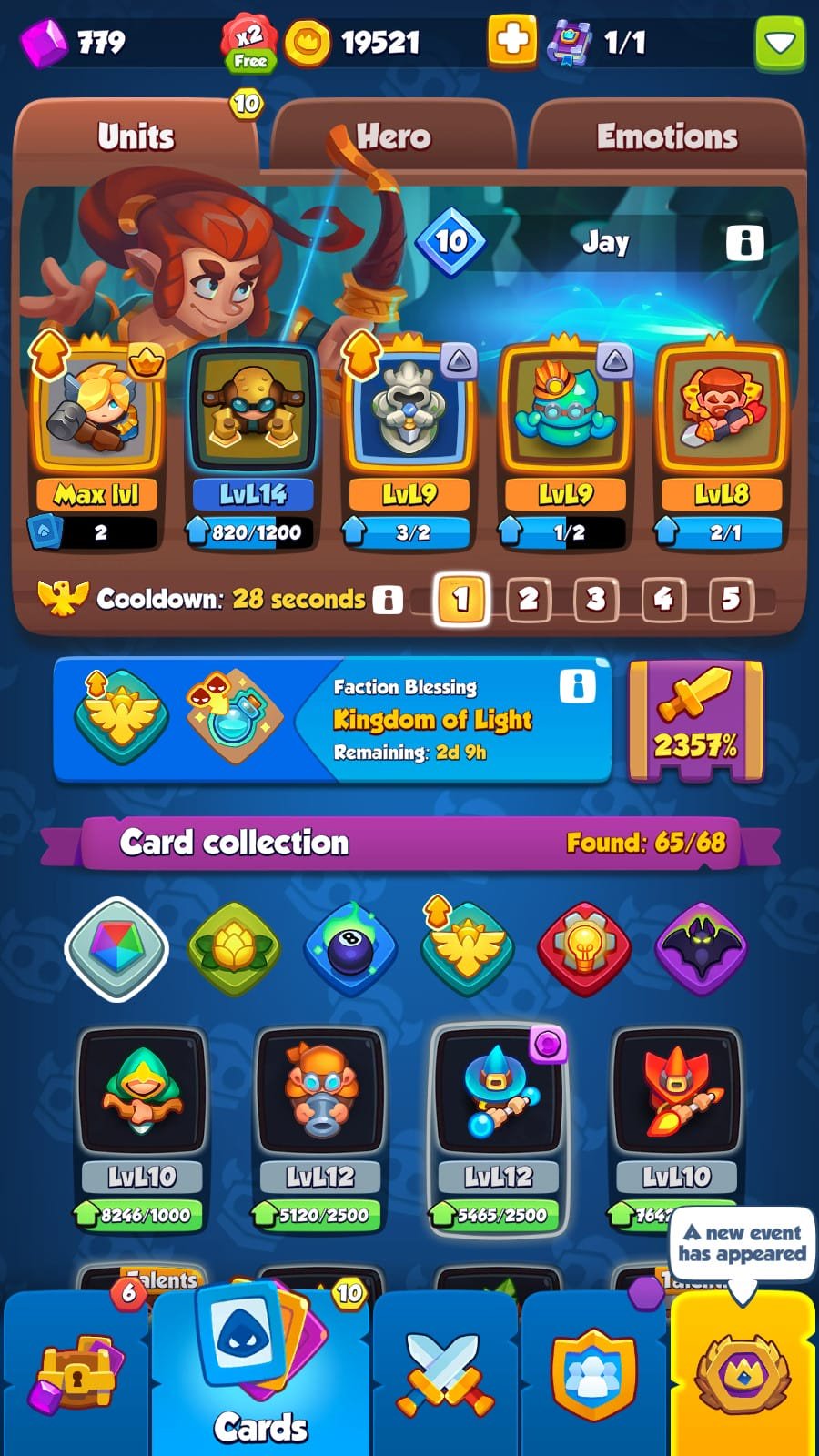
Task: Select deck slot 5
Action: (730, 599)
